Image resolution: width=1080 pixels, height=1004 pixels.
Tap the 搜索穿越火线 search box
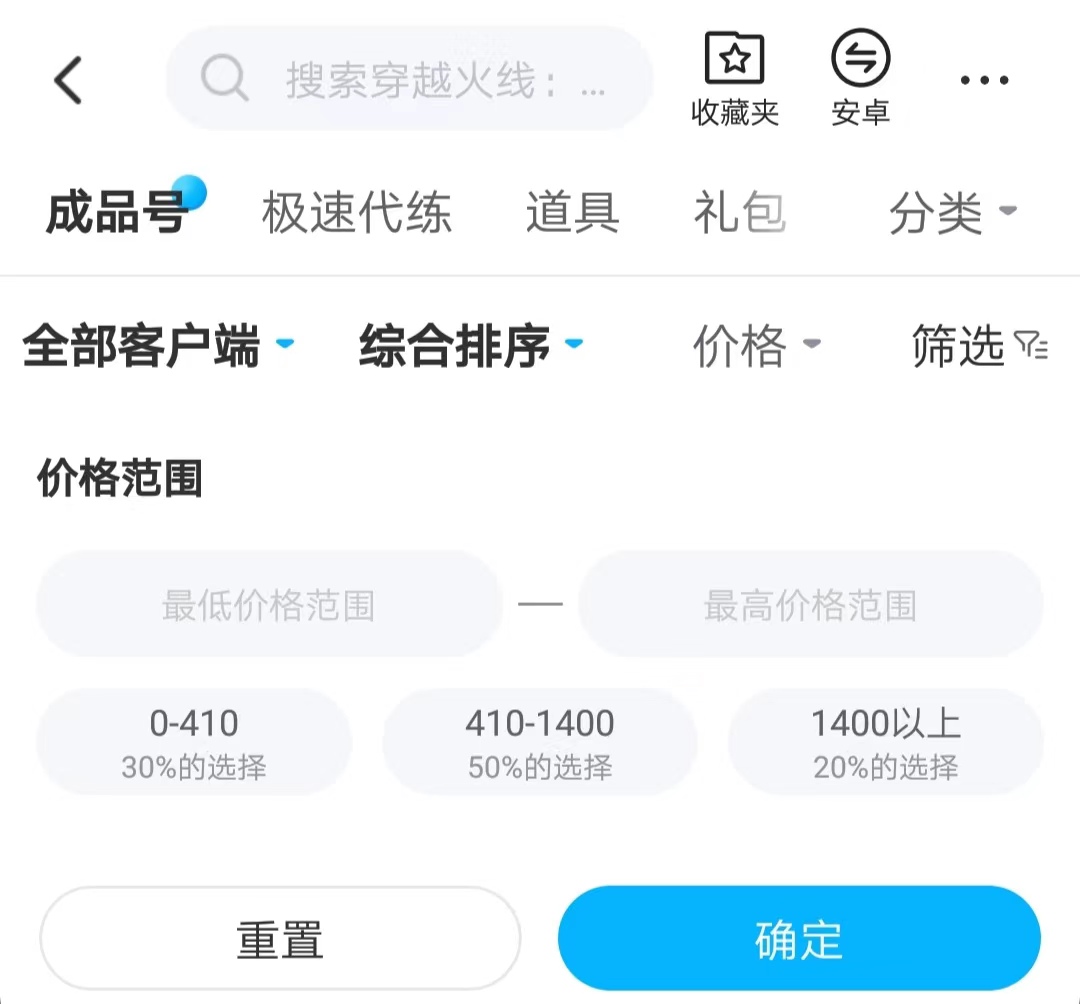pos(410,79)
